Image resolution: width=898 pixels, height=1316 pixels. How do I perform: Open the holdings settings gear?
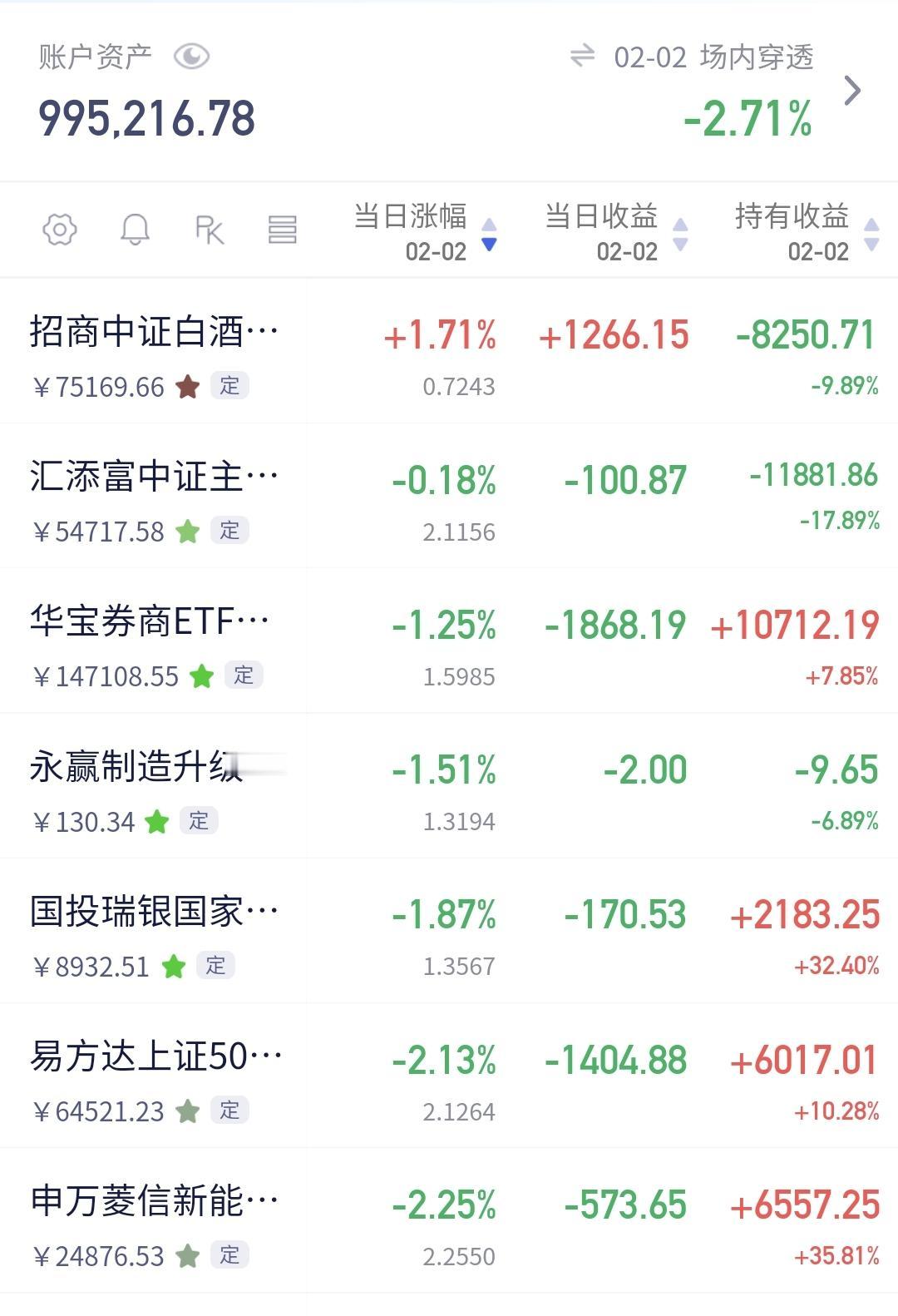click(60, 230)
